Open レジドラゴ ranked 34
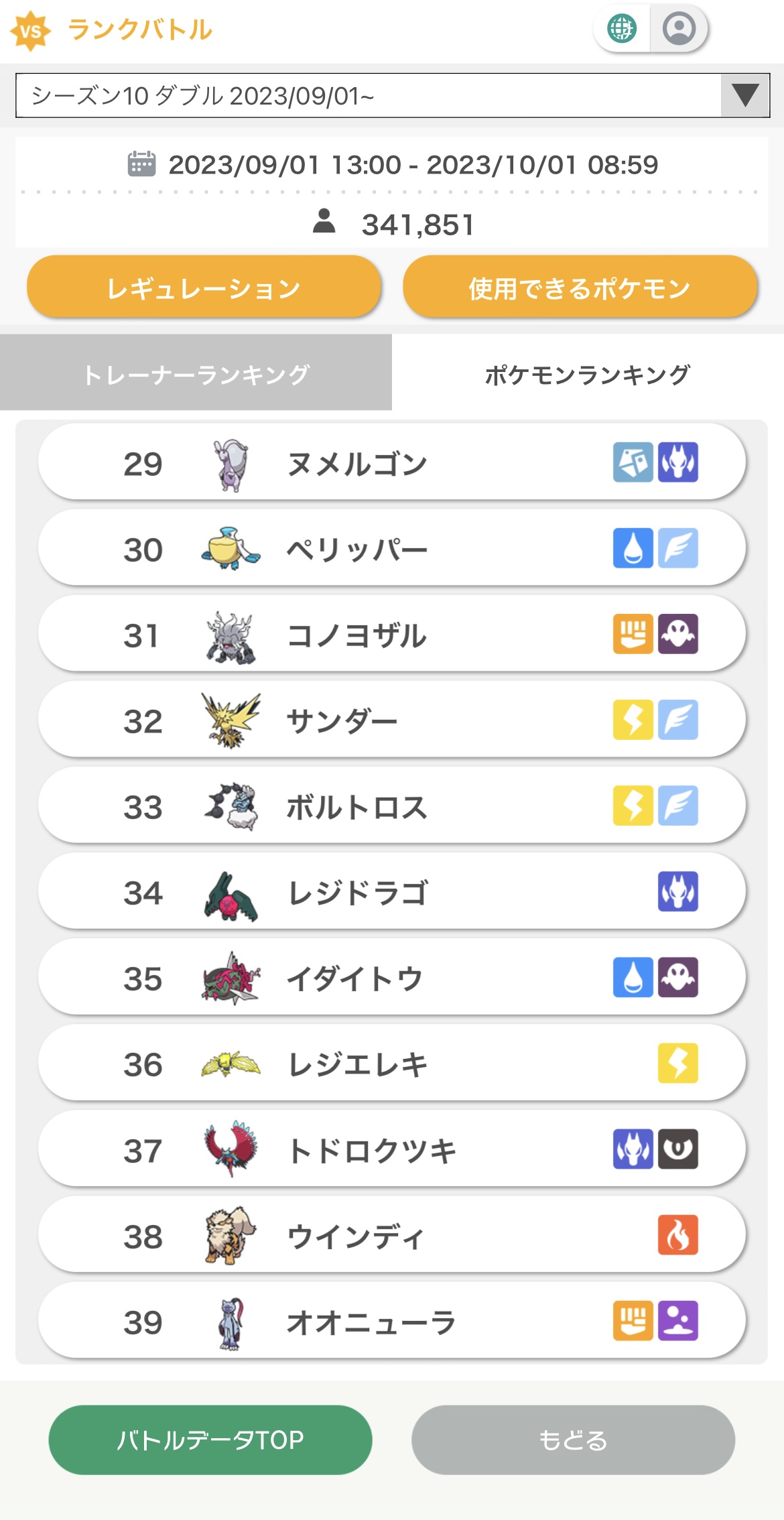Image resolution: width=784 pixels, height=1520 pixels. point(392,891)
